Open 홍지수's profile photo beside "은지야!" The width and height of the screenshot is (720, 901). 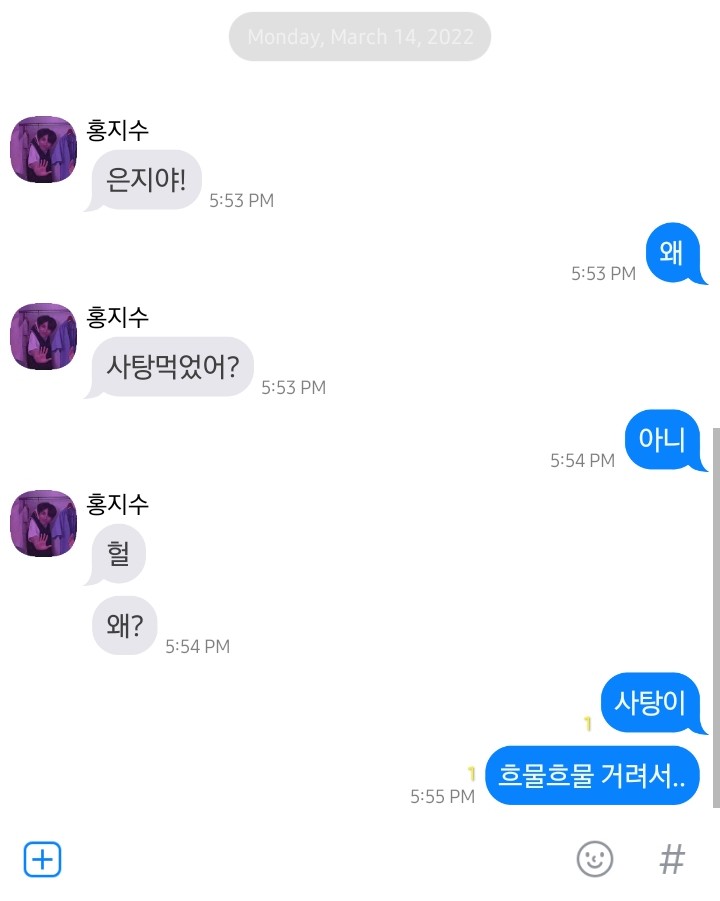(x=43, y=150)
